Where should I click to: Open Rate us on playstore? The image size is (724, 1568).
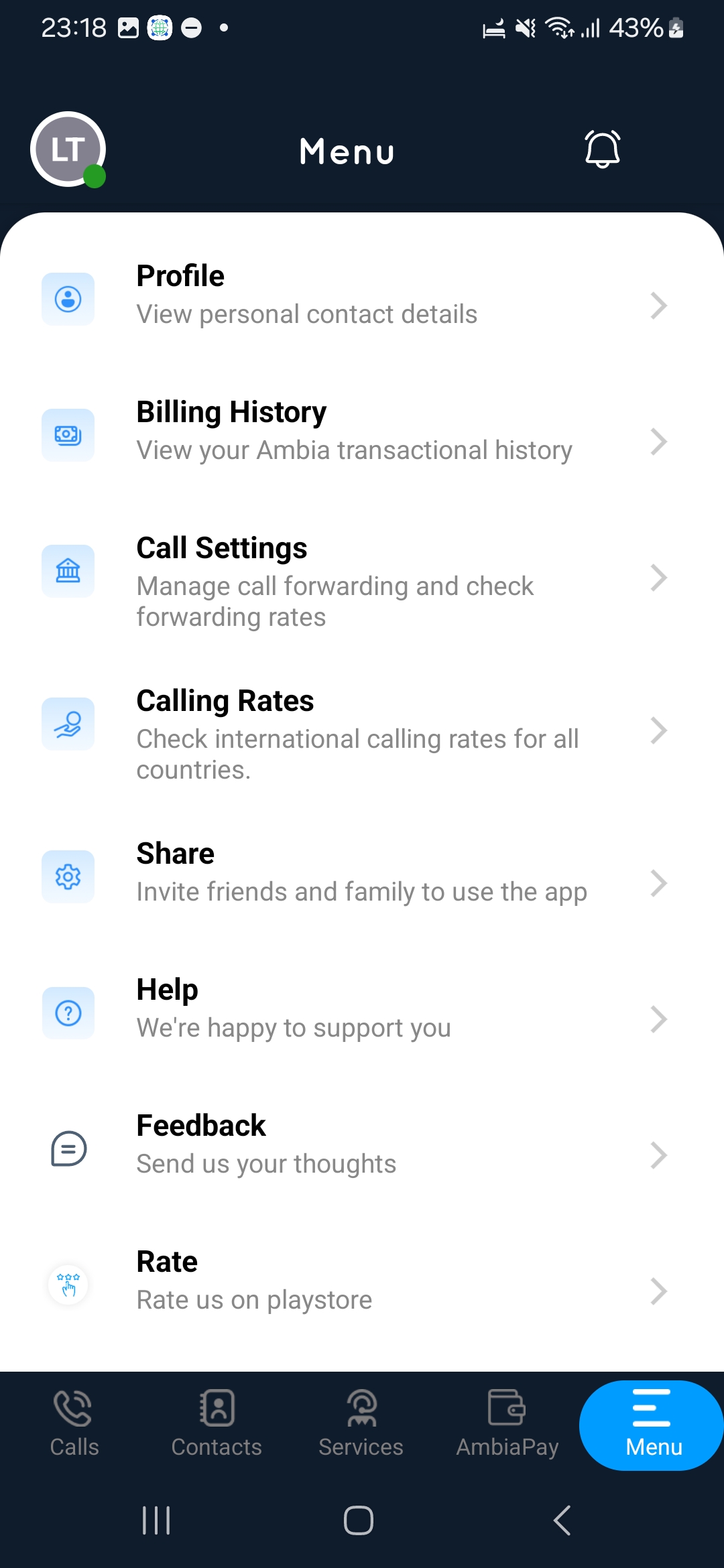click(x=362, y=1281)
